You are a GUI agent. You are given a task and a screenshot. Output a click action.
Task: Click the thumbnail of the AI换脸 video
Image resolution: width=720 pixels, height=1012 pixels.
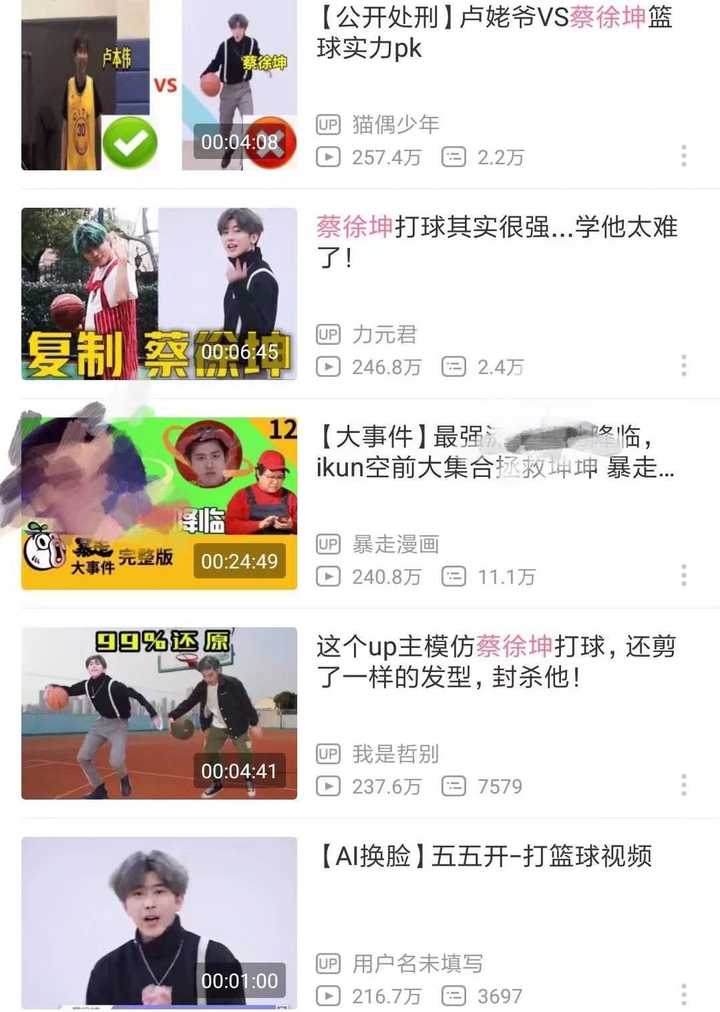point(158,925)
